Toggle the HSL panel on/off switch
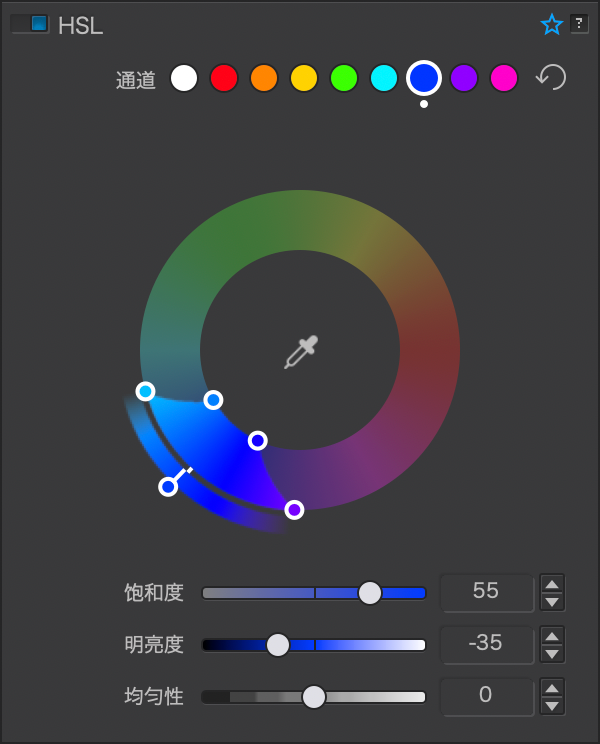Viewport: 600px width, 744px height. [30, 23]
